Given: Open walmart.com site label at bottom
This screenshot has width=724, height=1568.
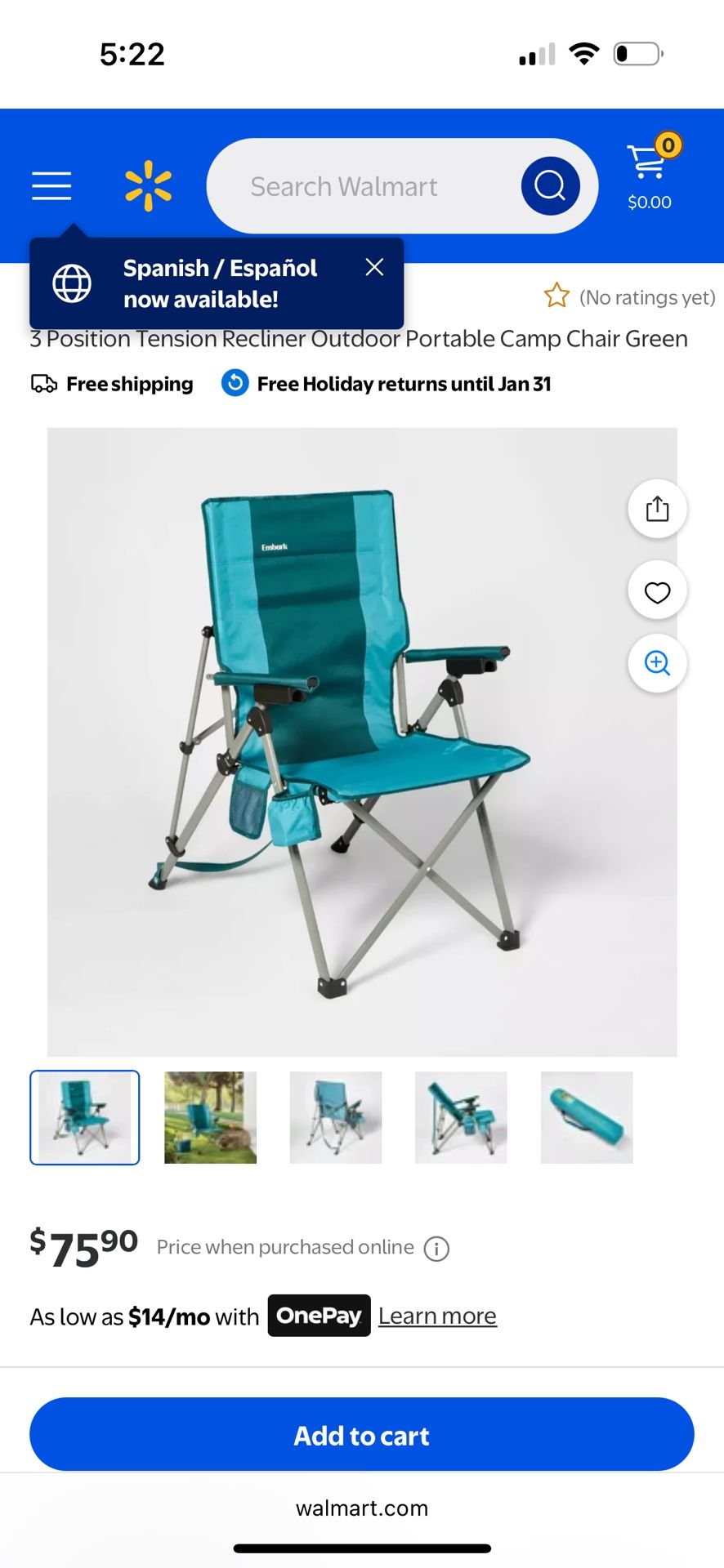Looking at the screenshot, I should [361, 1508].
